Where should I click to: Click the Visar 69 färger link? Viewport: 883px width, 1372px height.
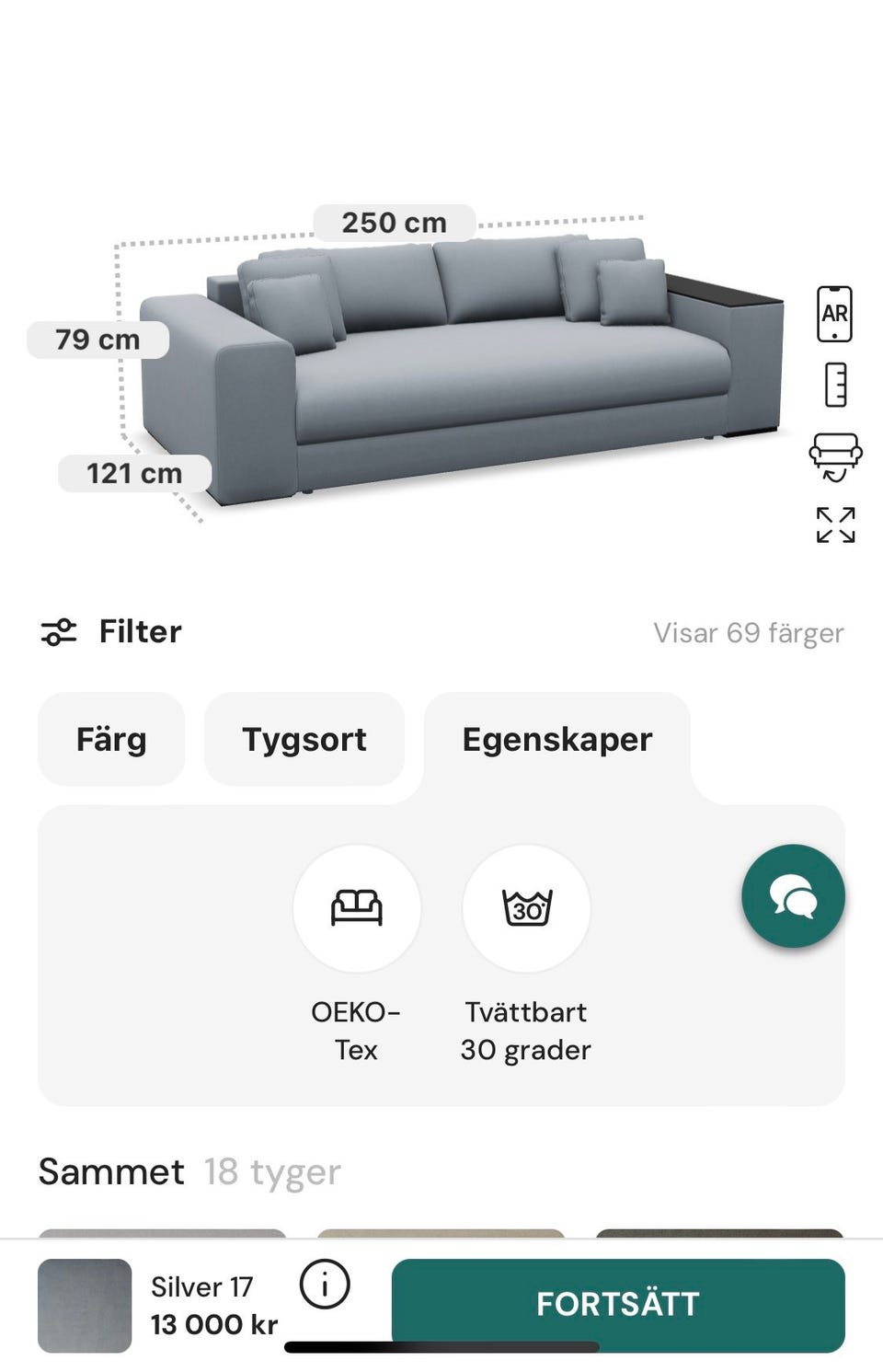[x=750, y=633]
